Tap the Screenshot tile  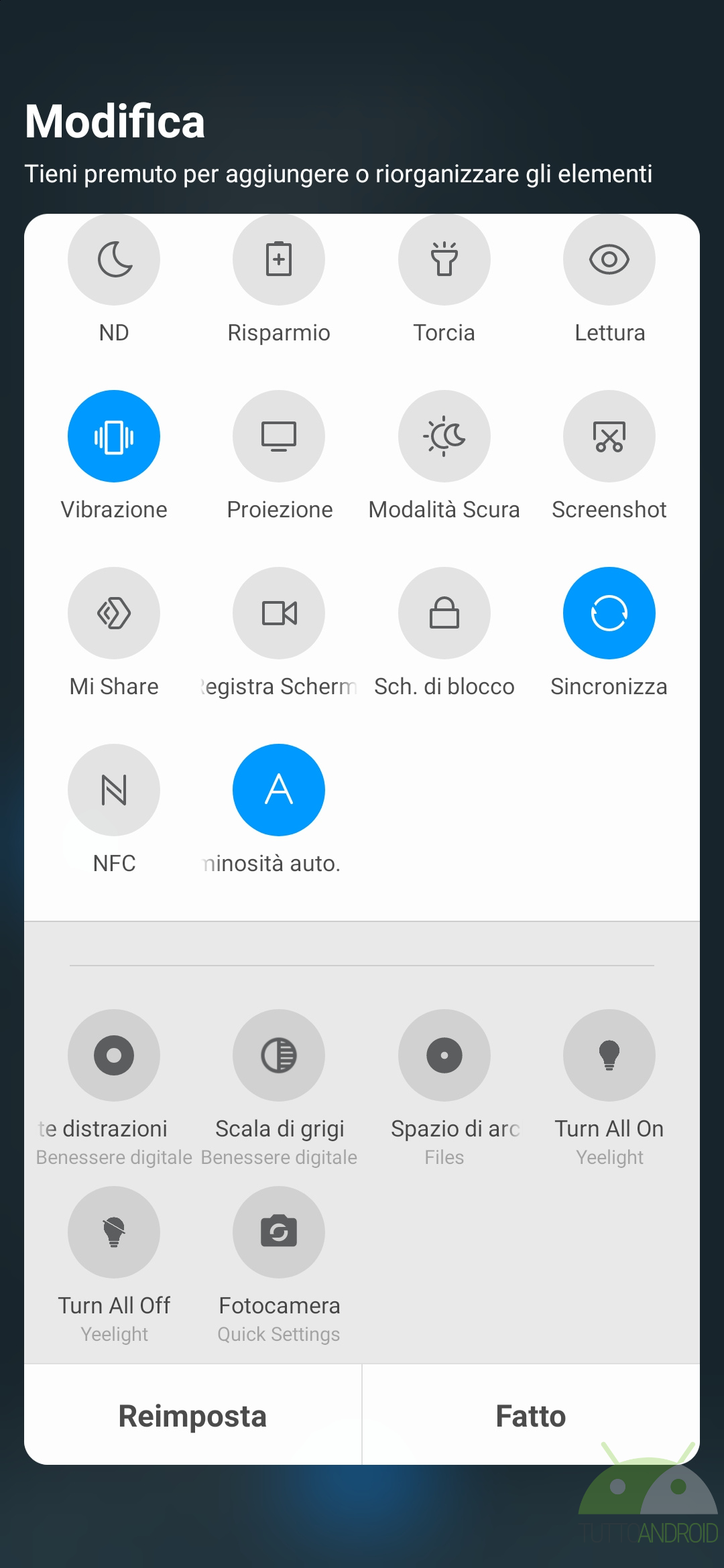[x=609, y=436]
